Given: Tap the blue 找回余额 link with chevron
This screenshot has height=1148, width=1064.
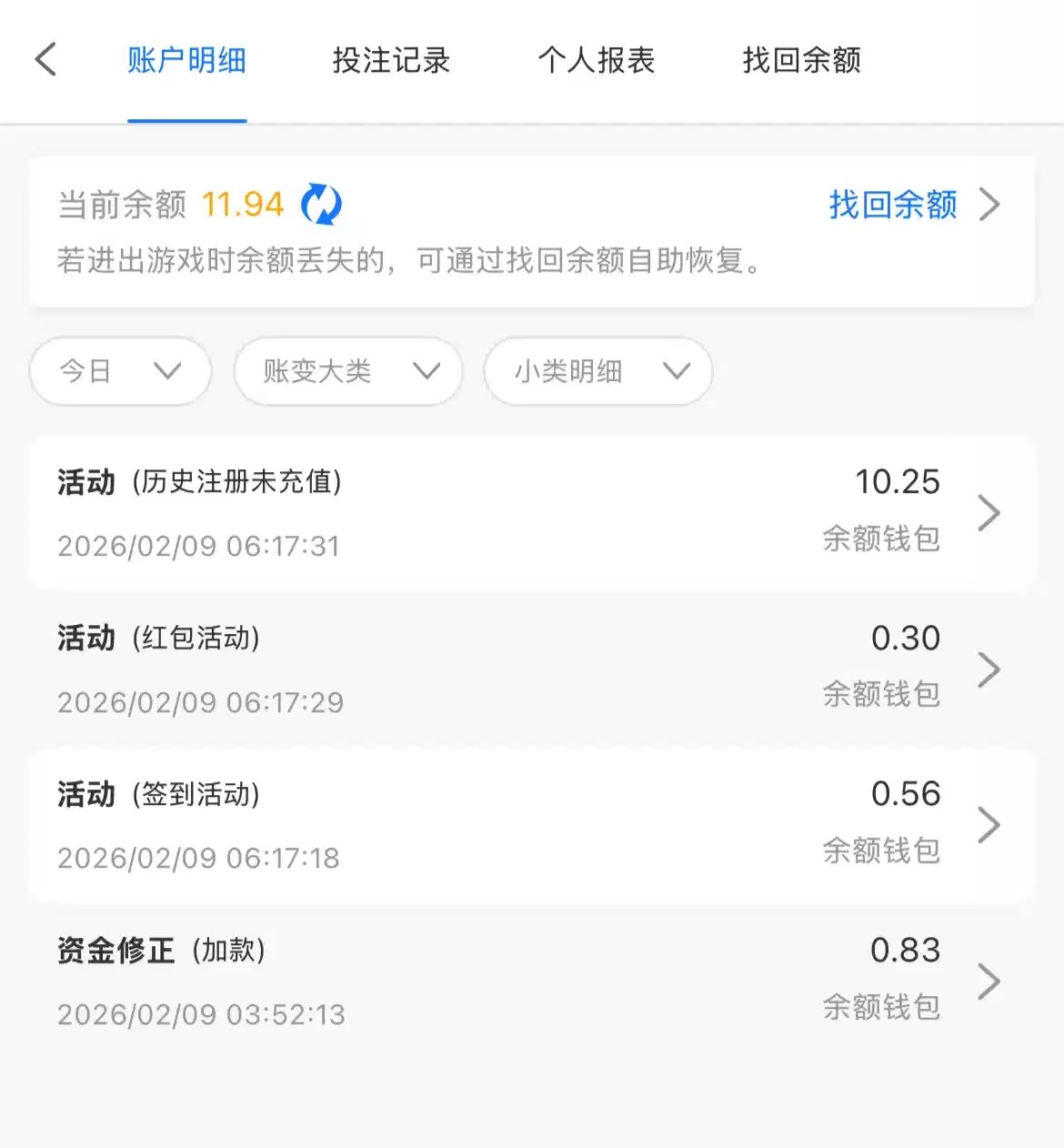Looking at the screenshot, I should [912, 205].
